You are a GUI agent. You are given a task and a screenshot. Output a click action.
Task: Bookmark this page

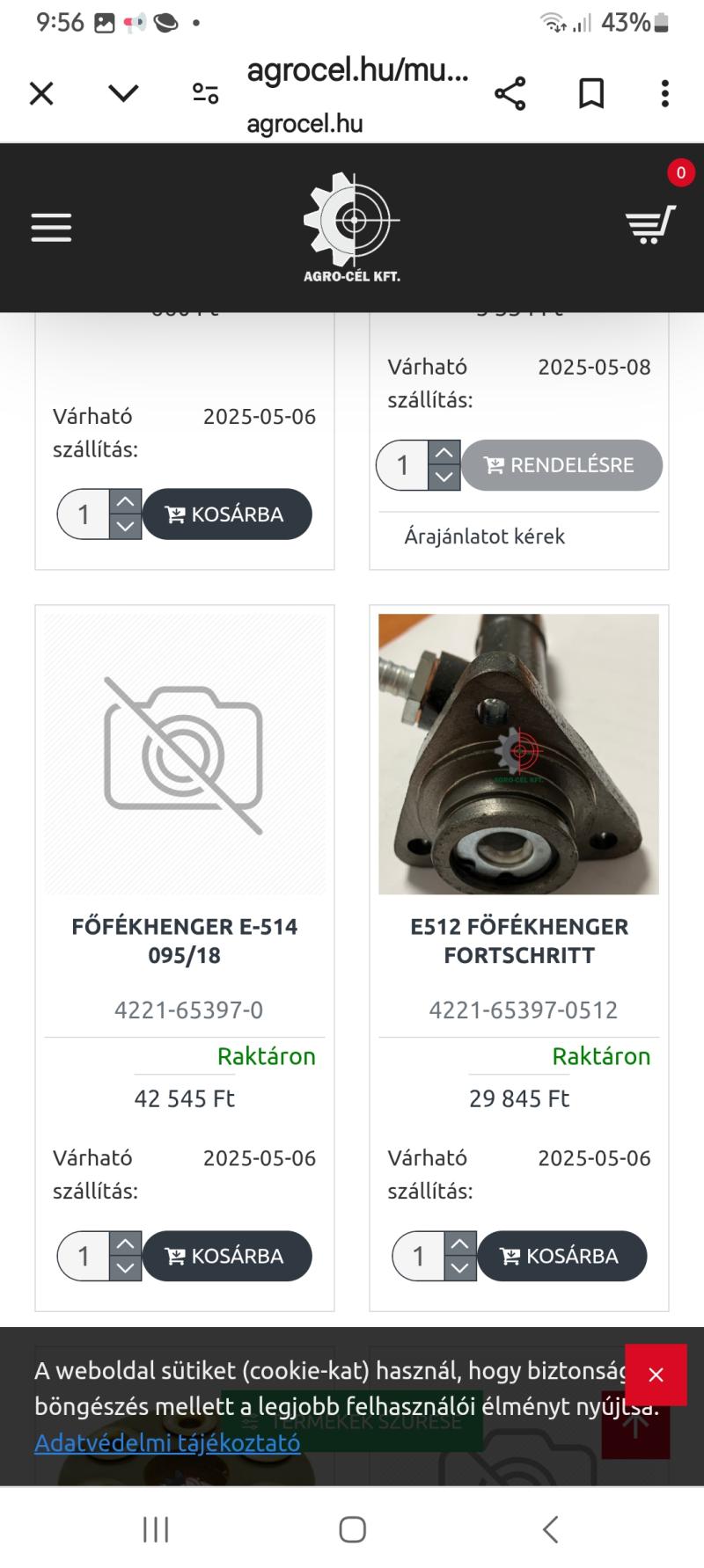click(591, 93)
